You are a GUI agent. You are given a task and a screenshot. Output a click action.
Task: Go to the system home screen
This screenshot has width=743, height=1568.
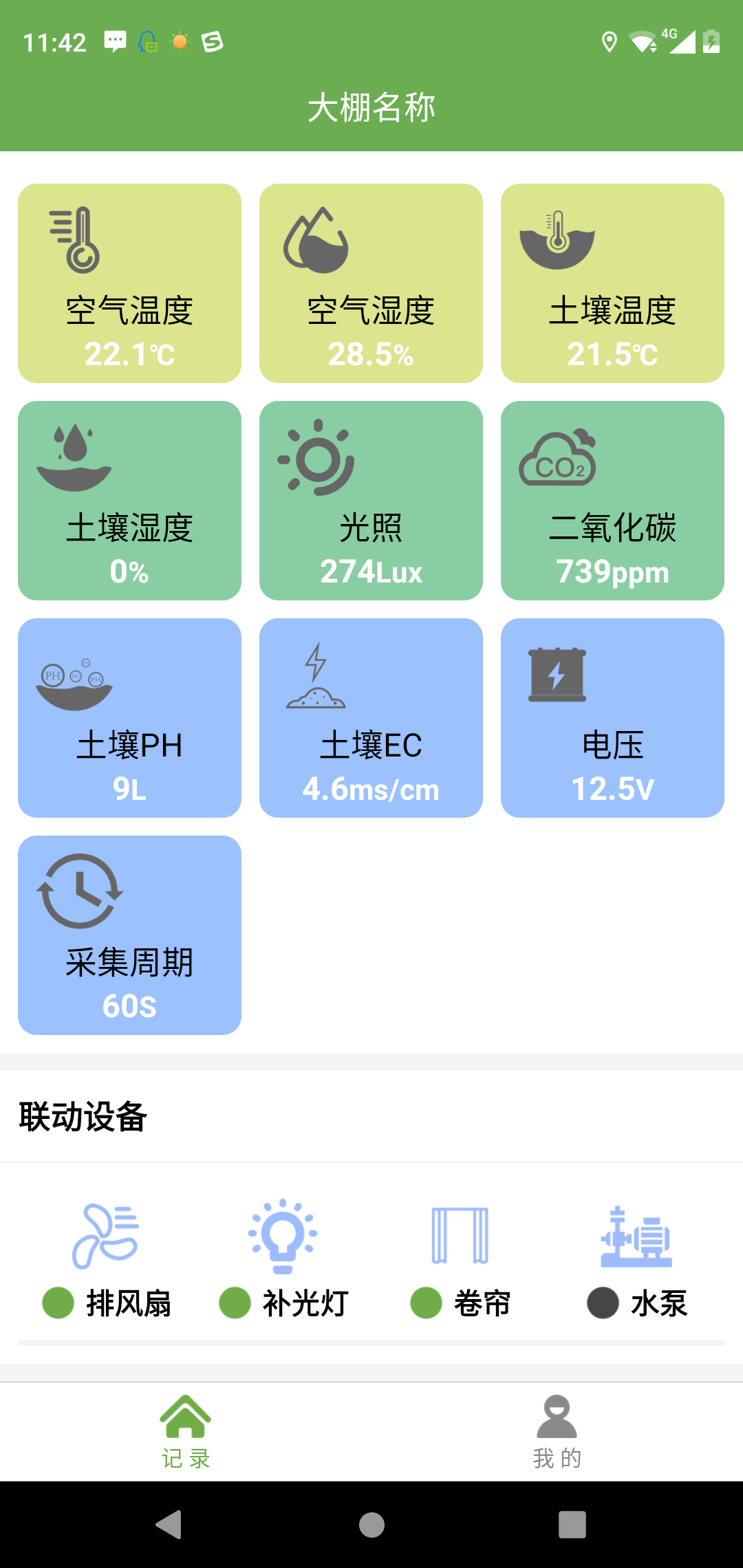pos(371,1525)
